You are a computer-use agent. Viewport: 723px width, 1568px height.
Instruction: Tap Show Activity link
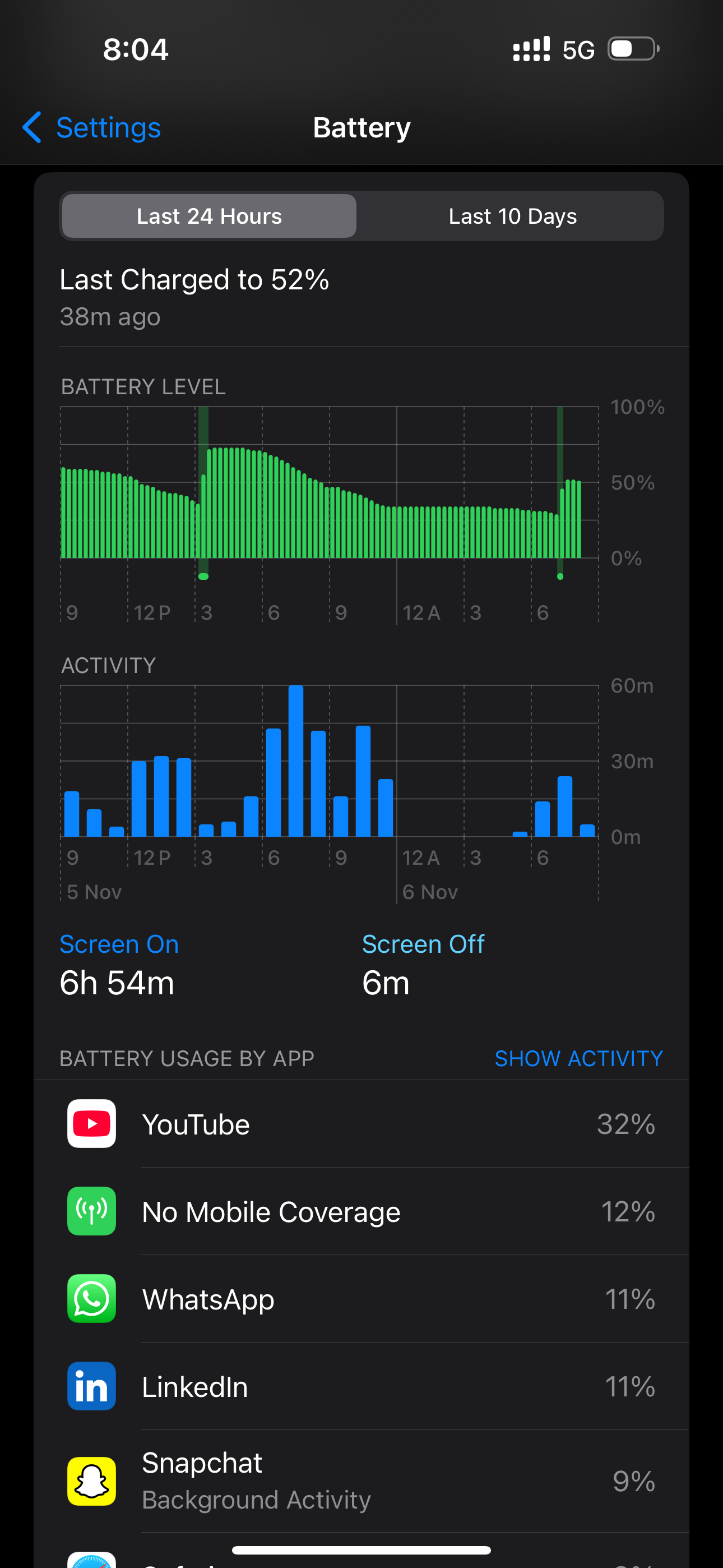pyautogui.click(x=578, y=1059)
